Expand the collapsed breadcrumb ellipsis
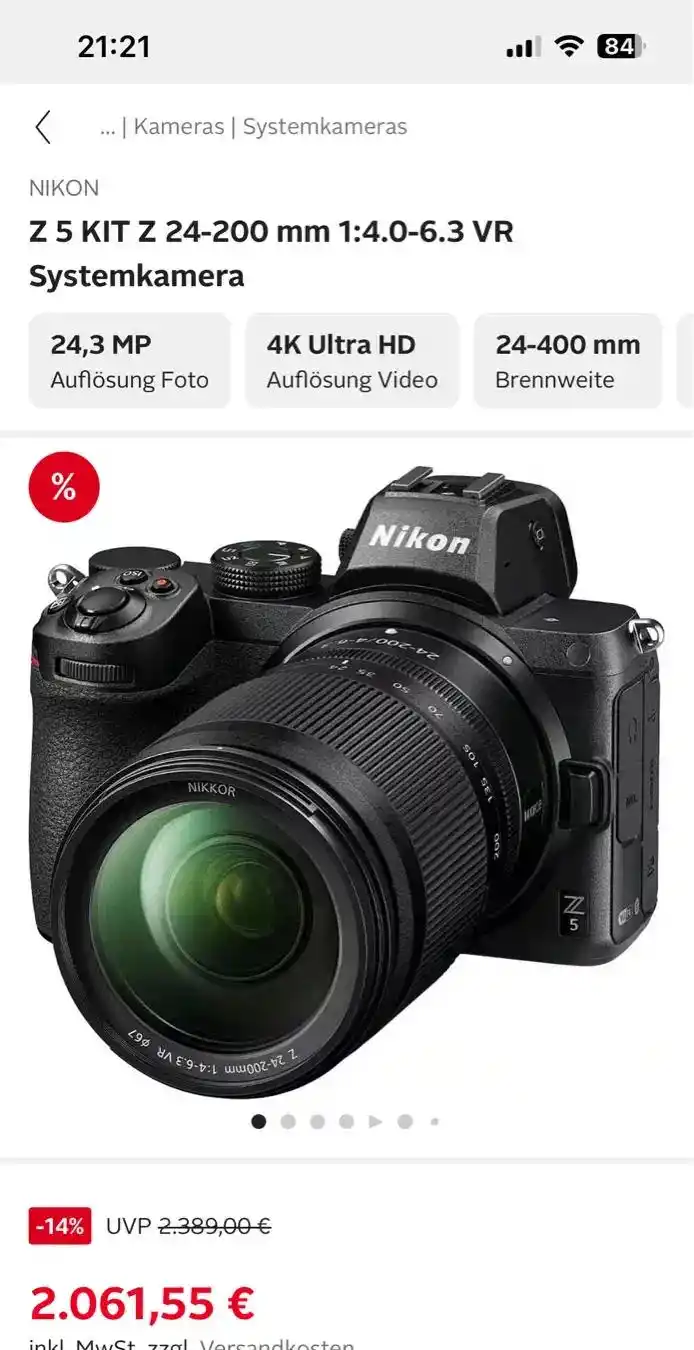The width and height of the screenshot is (694, 1350). [x=107, y=127]
